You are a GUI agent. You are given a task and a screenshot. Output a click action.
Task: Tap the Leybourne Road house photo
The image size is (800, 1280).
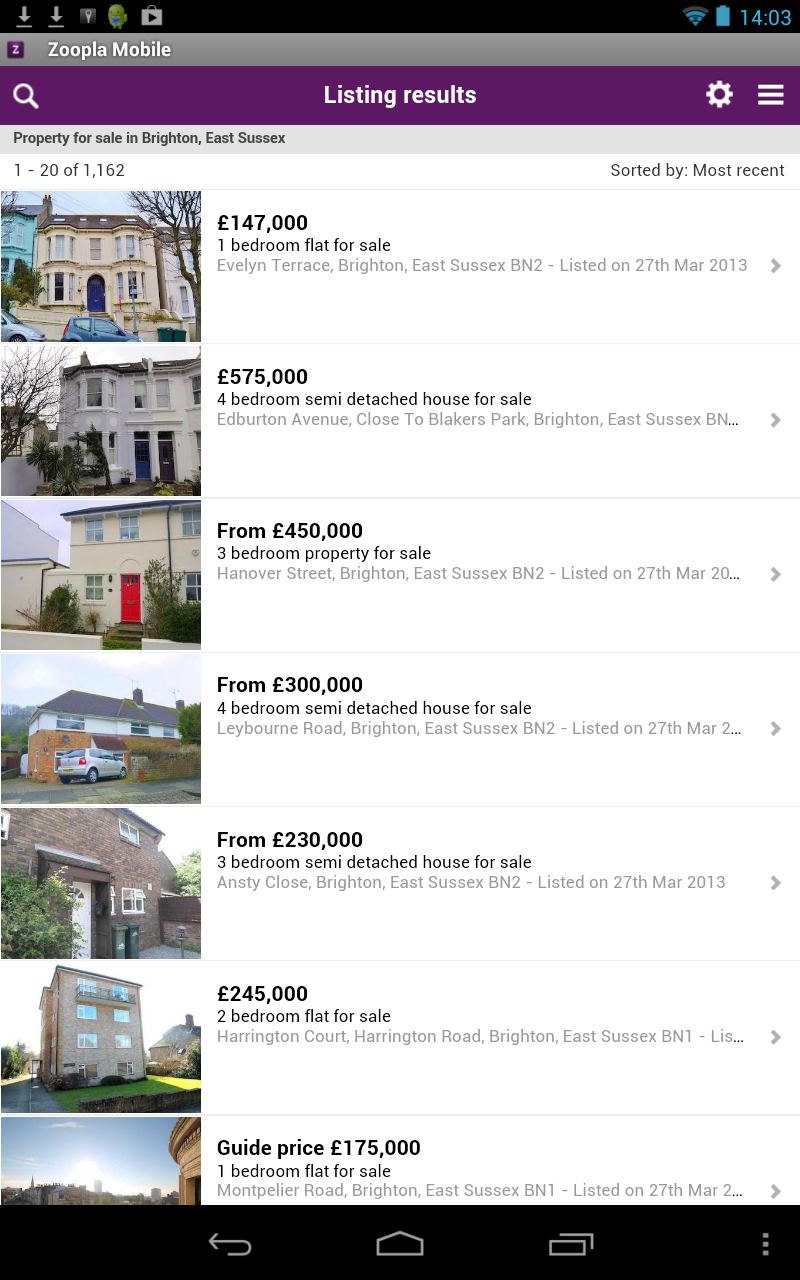point(100,728)
